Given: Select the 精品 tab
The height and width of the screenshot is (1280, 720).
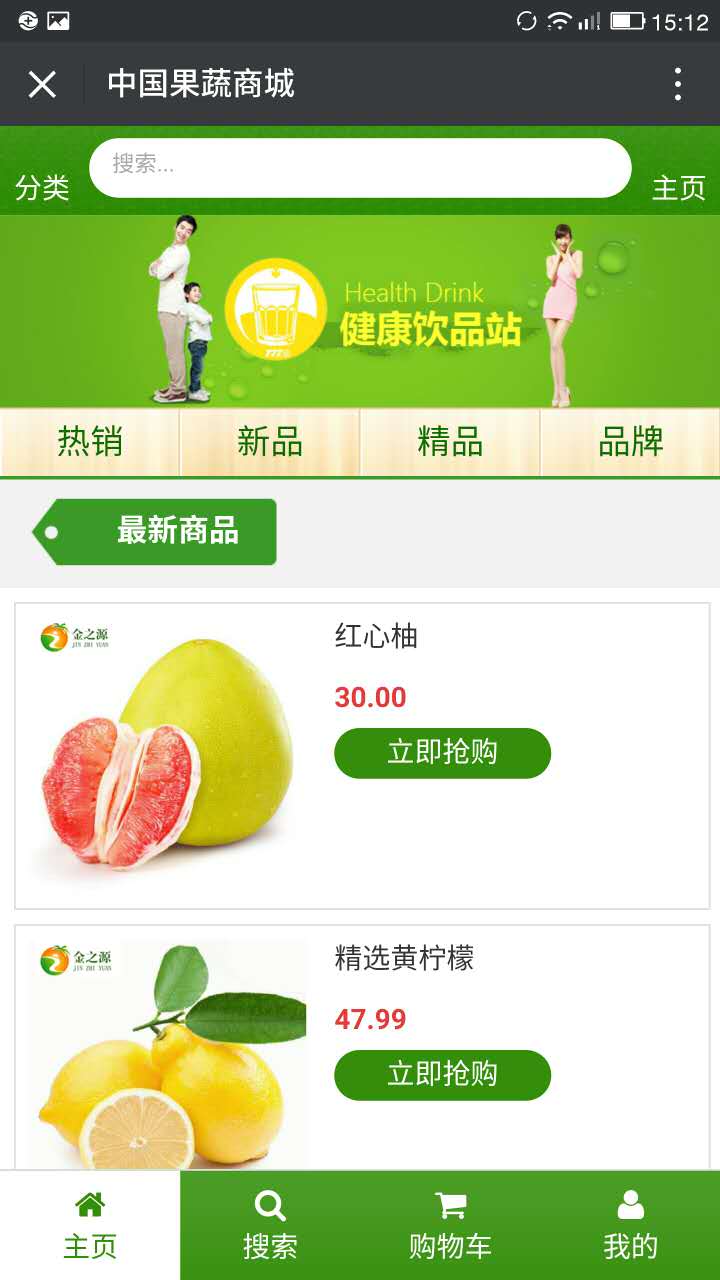Looking at the screenshot, I should 450,441.
